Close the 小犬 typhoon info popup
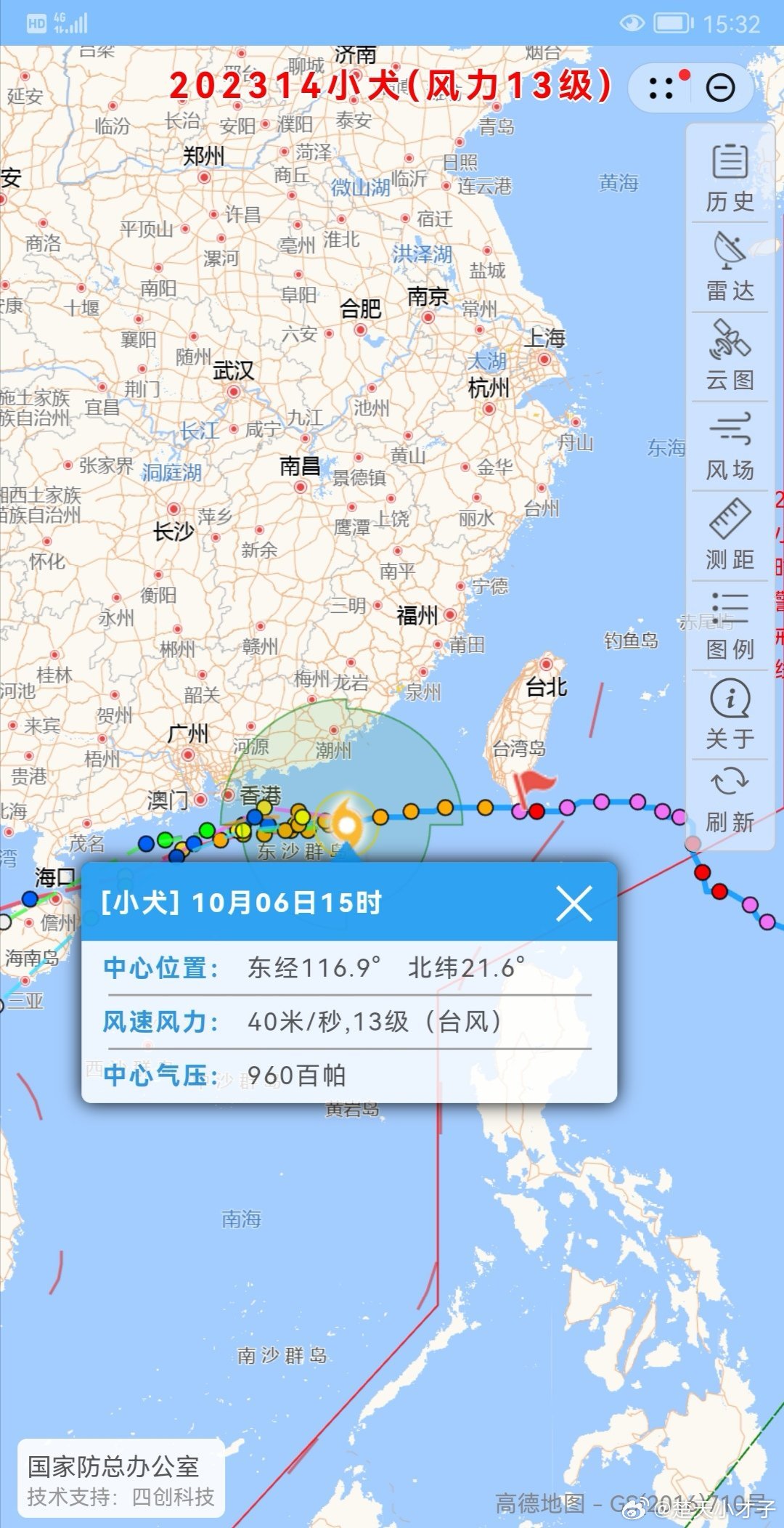 pos(574,903)
